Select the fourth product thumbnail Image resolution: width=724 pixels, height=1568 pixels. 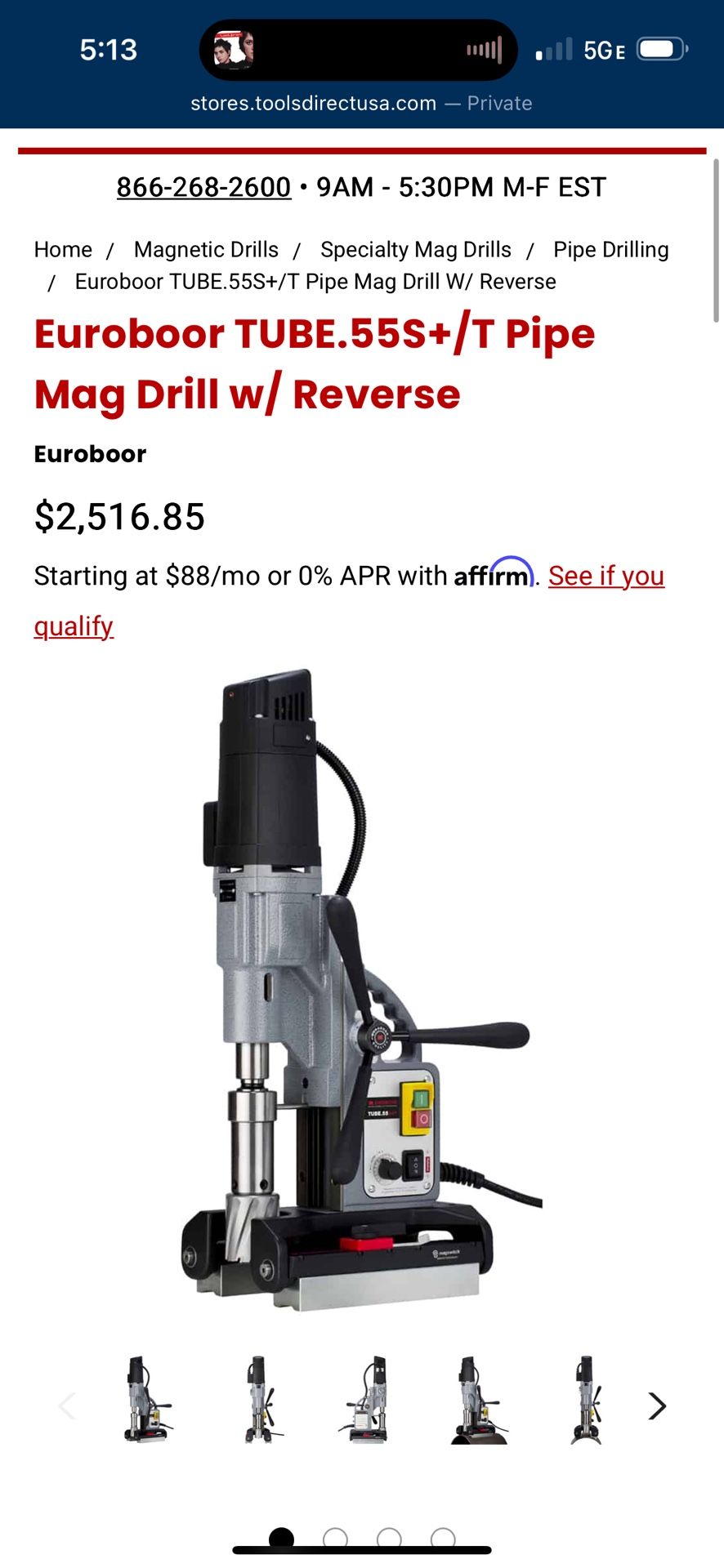coord(478,1400)
